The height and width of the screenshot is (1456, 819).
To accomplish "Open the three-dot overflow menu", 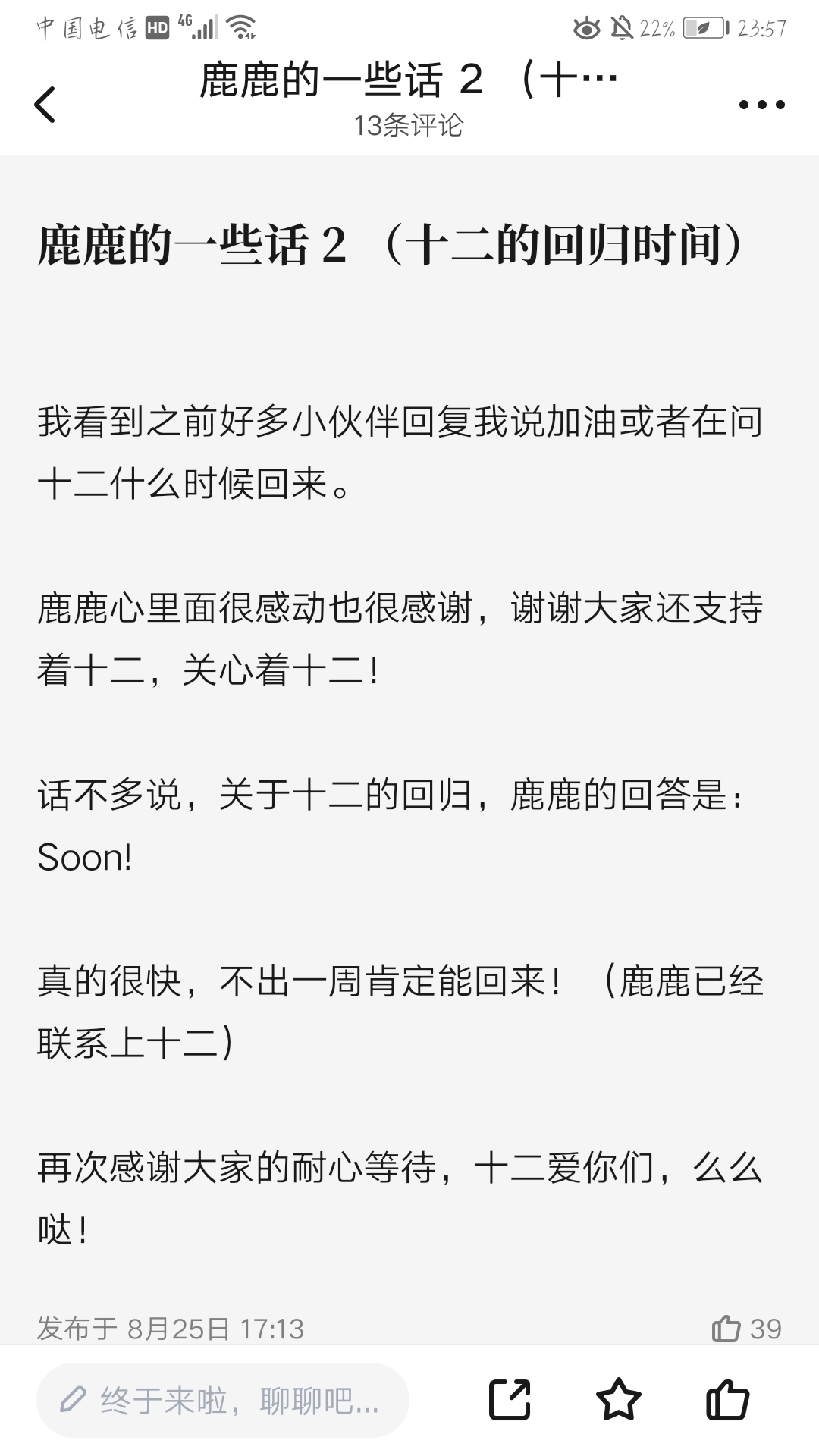I will point(761,105).
